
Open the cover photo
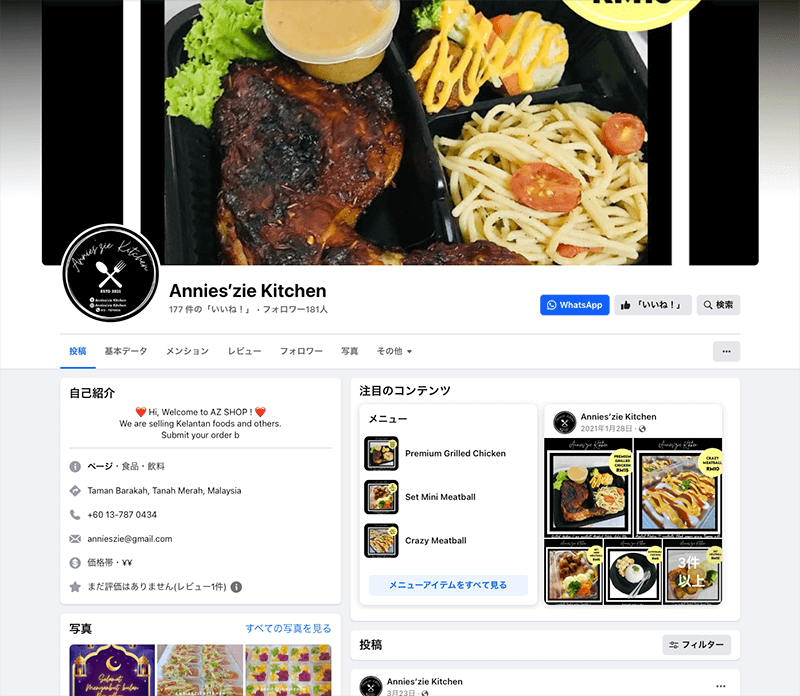click(400, 130)
